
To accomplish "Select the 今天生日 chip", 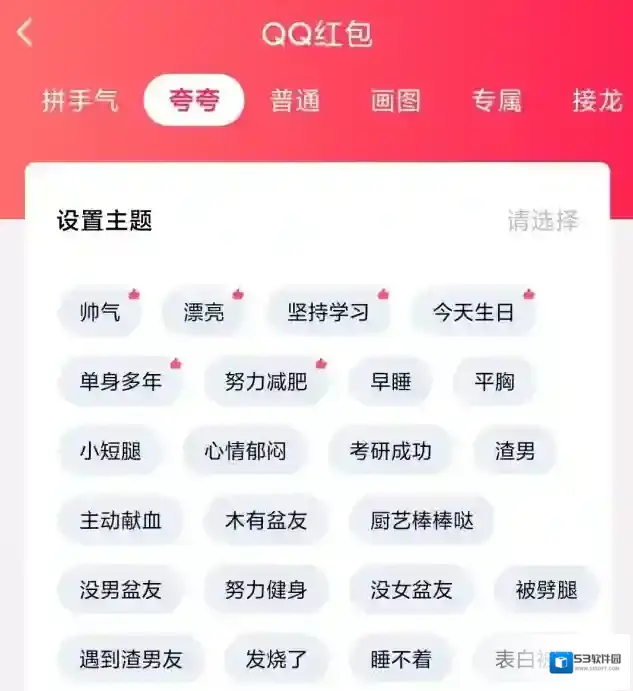I will coord(473,312).
